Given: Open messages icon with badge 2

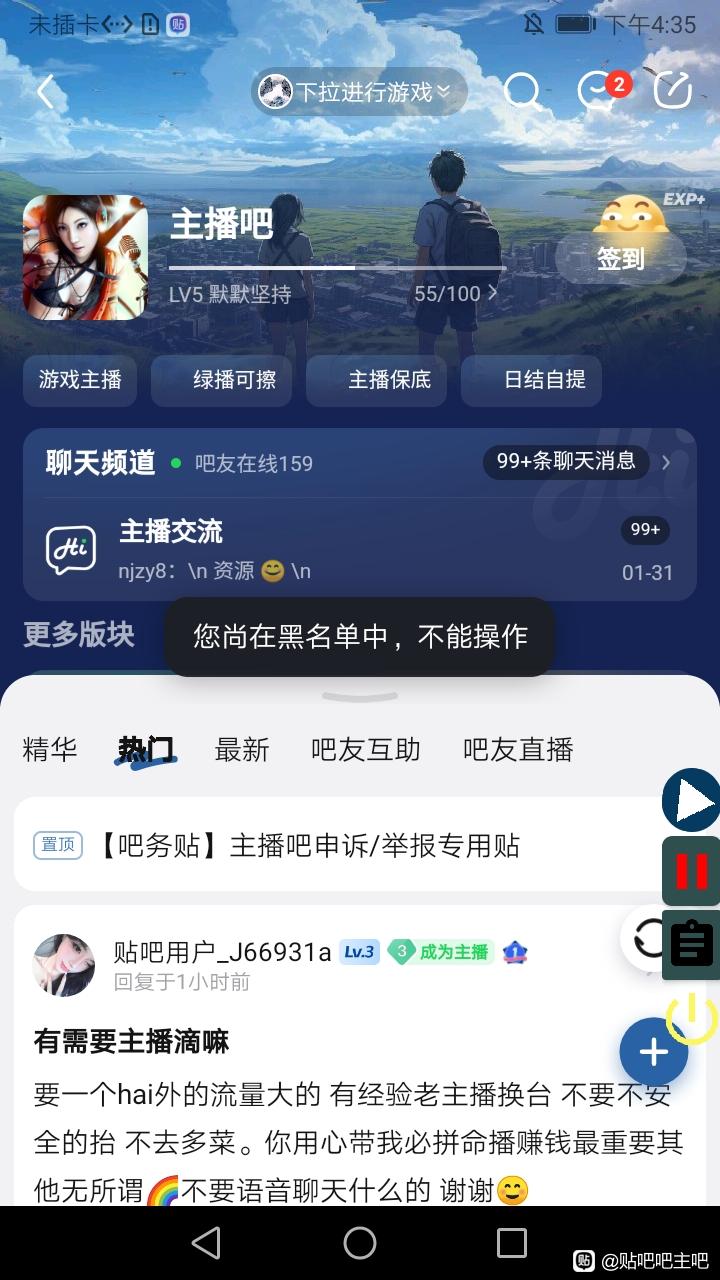Looking at the screenshot, I should [600, 90].
